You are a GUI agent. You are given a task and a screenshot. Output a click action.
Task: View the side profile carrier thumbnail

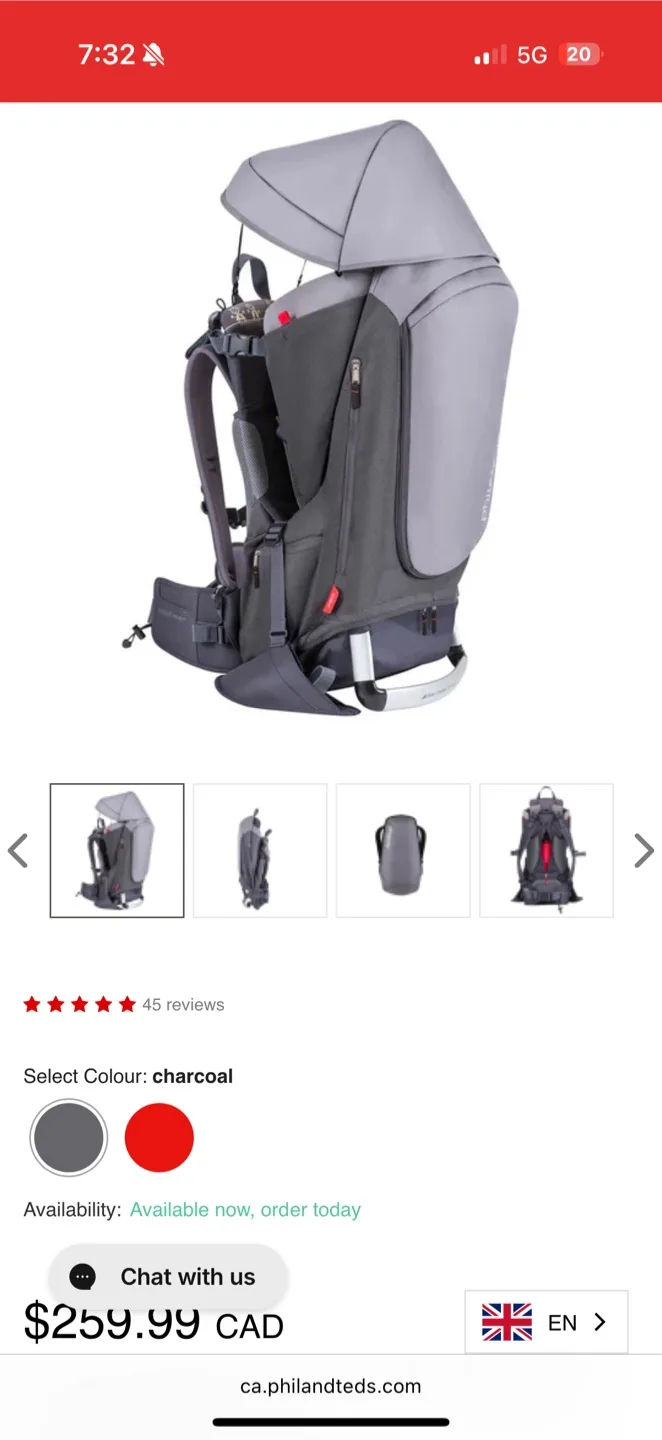[x=260, y=851]
